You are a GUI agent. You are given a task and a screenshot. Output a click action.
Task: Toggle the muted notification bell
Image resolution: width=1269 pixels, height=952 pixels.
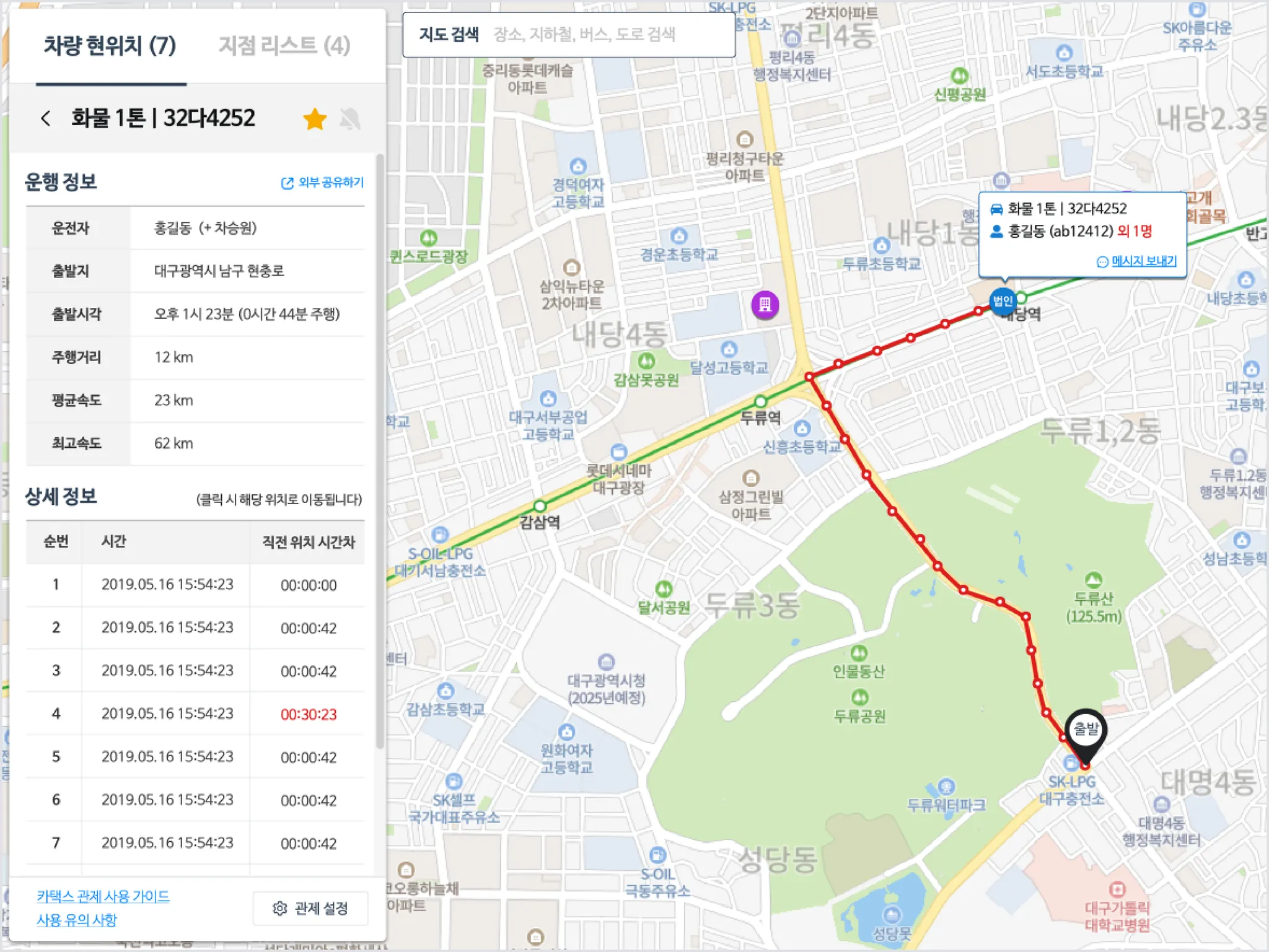[350, 118]
